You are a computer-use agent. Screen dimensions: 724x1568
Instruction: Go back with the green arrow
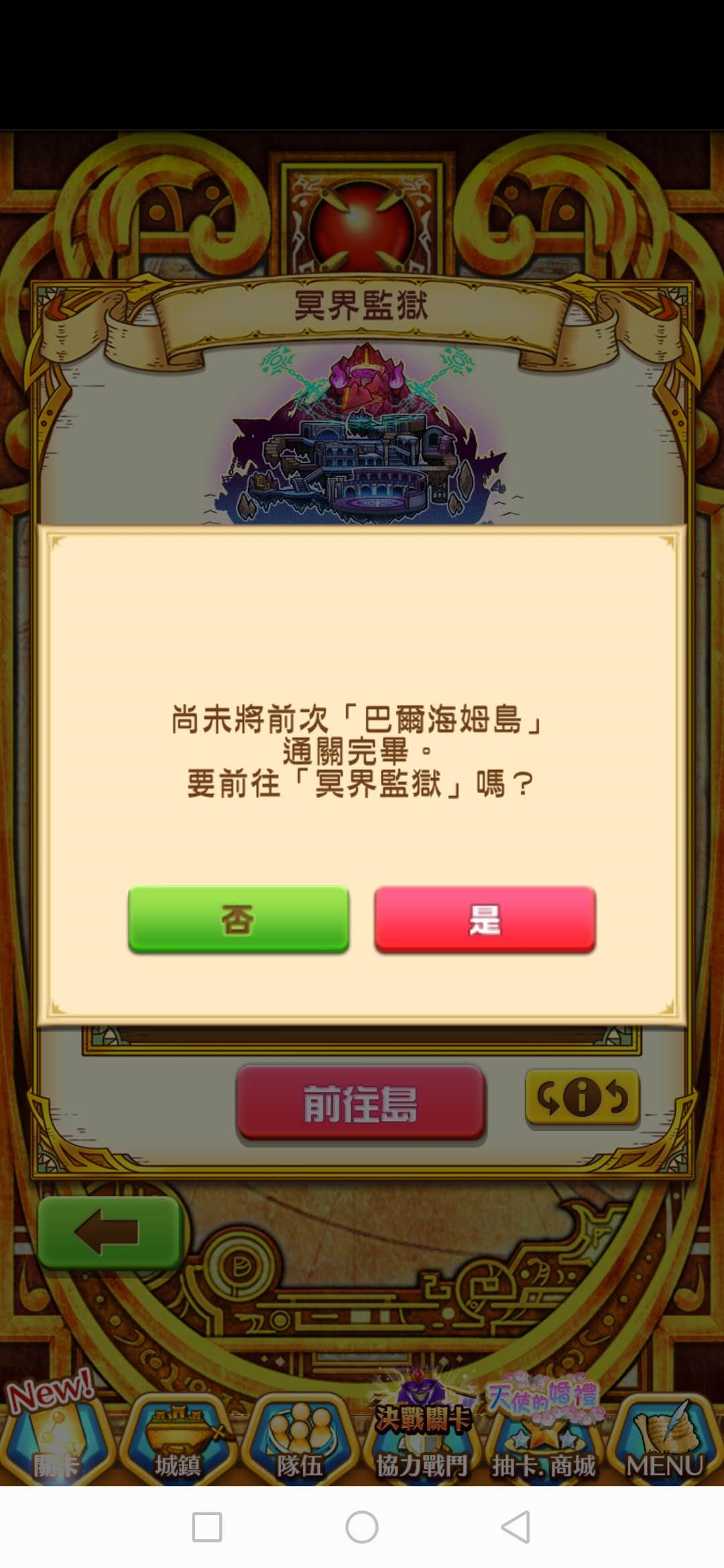(x=109, y=1232)
